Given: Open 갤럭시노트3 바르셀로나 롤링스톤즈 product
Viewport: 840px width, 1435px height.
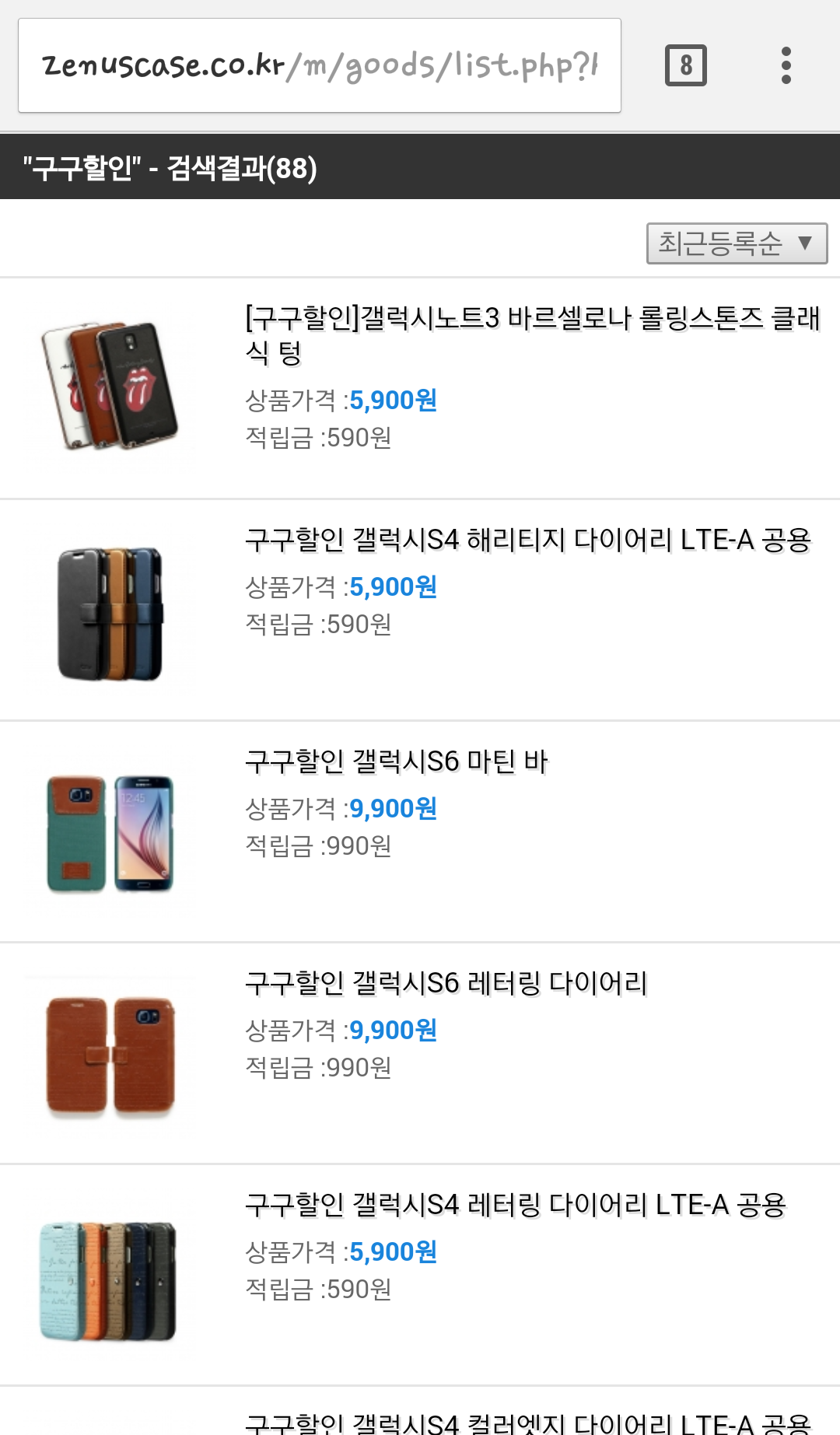Looking at the screenshot, I should tap(532, 334).
